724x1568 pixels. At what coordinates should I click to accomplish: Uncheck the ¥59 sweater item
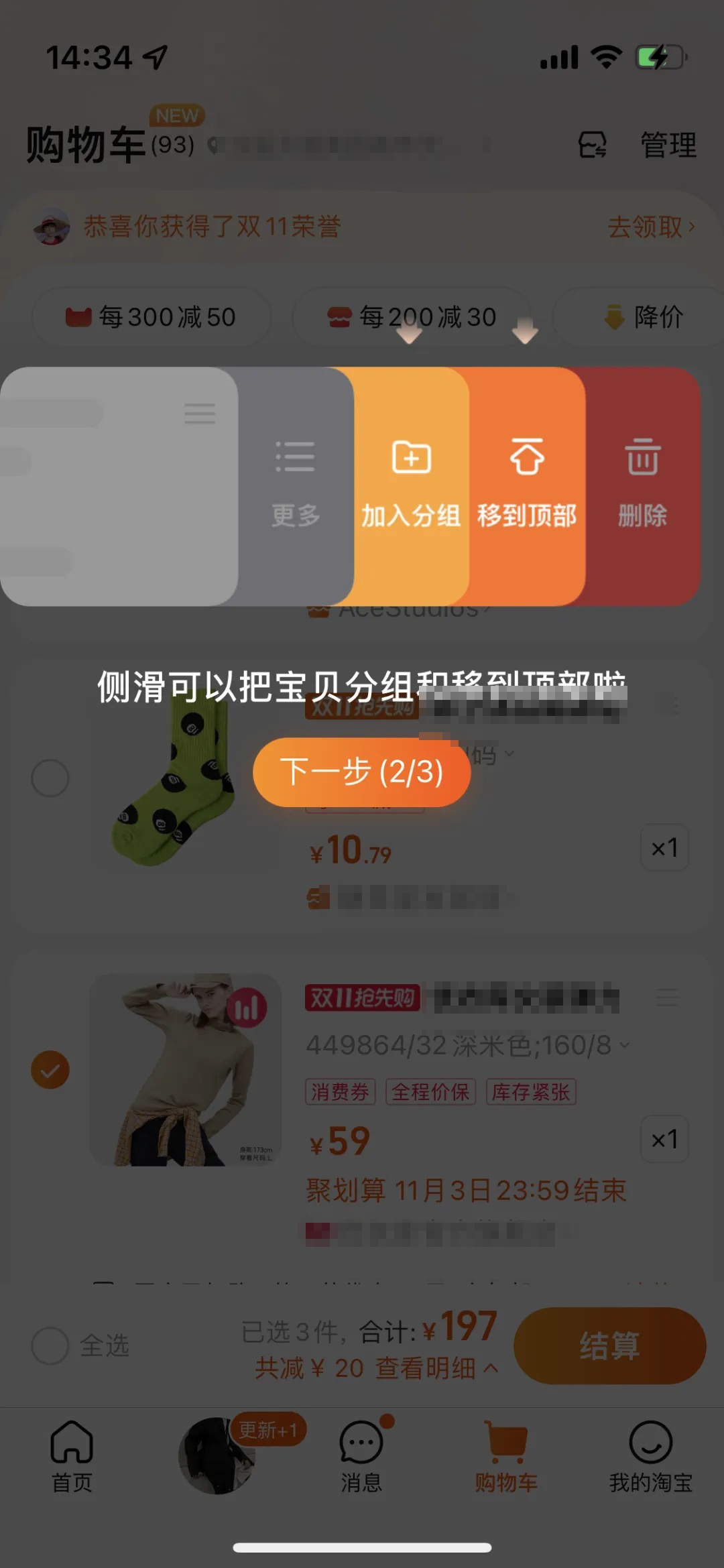point(50,1070)
